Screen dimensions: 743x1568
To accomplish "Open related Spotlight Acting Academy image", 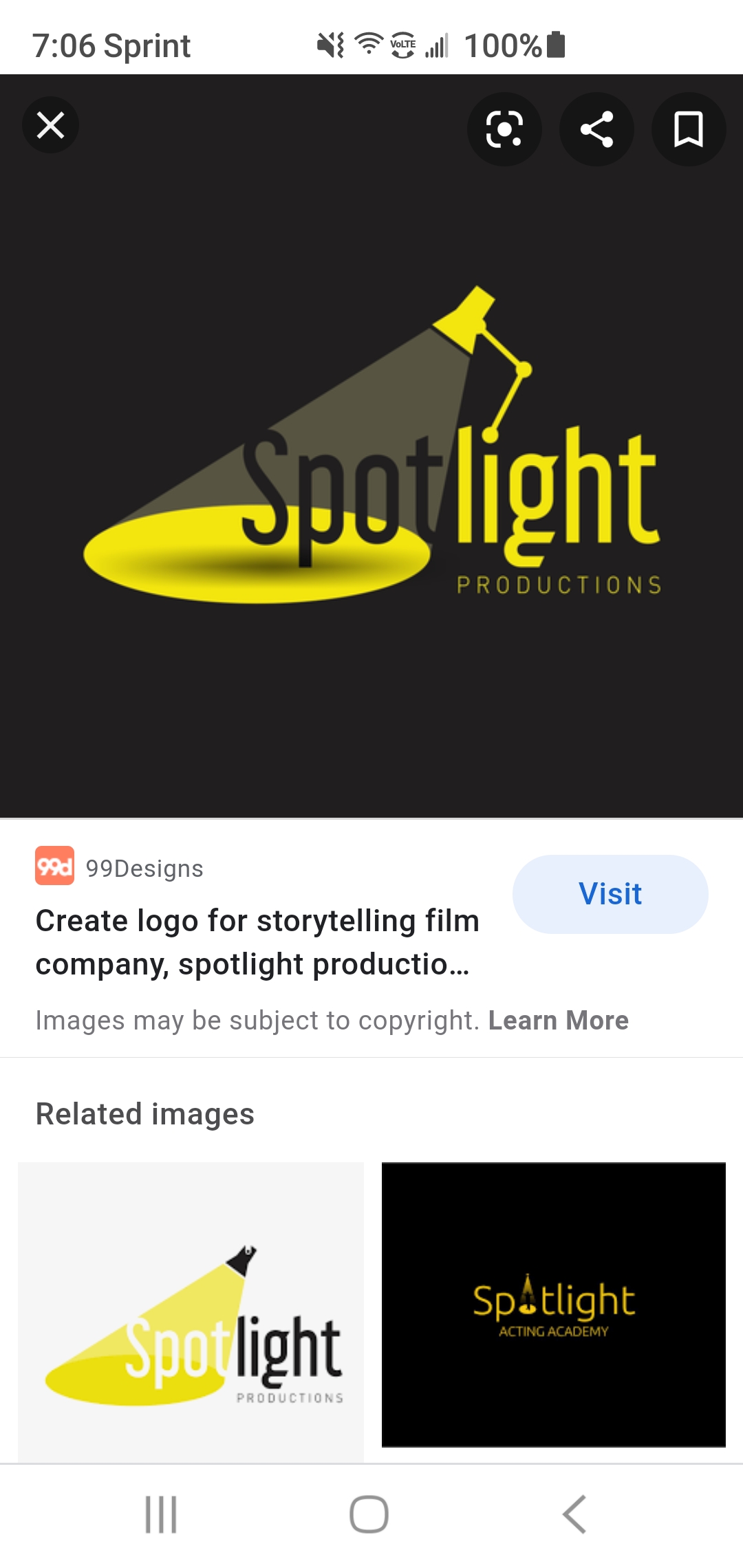I will (554, 1305).
